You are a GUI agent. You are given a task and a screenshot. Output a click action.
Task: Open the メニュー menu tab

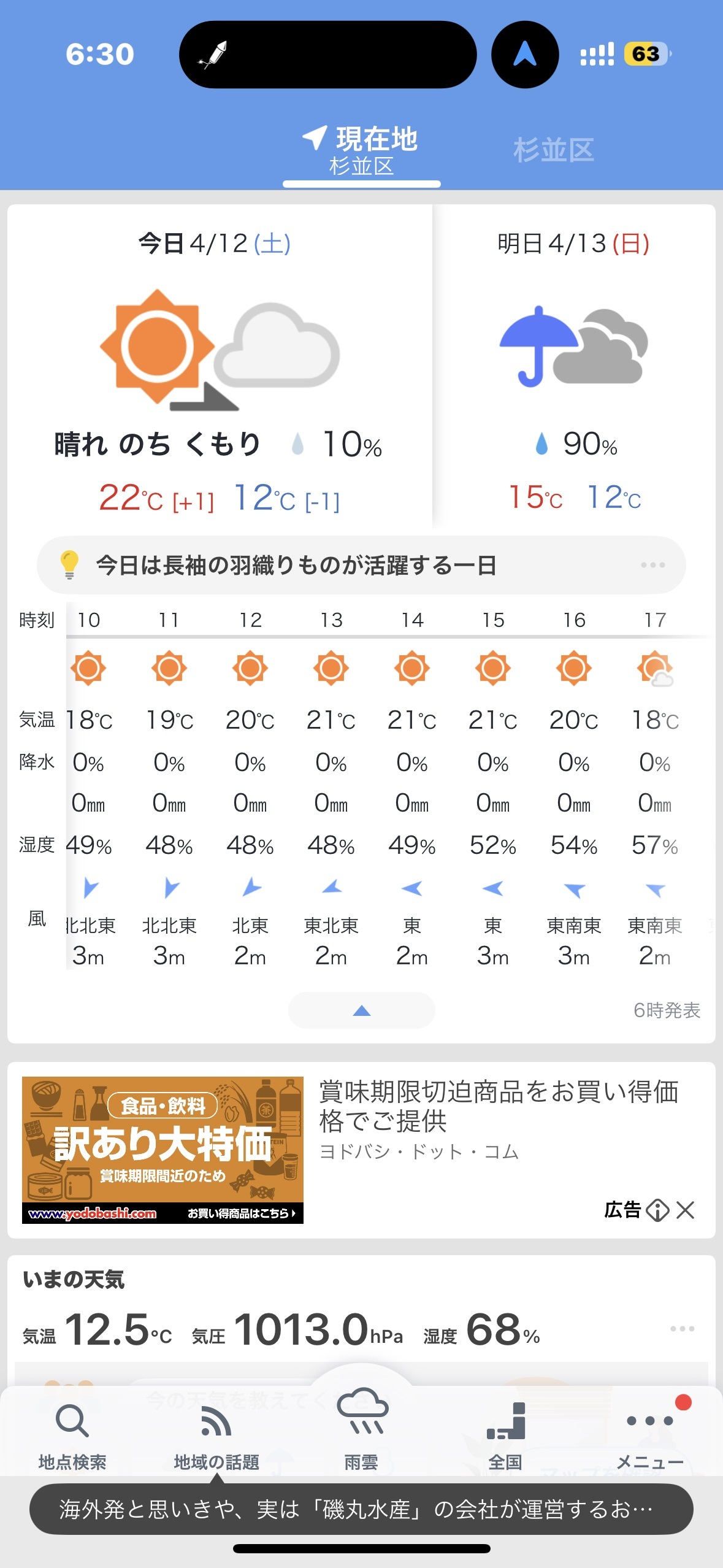click(x=650, y=1436)
